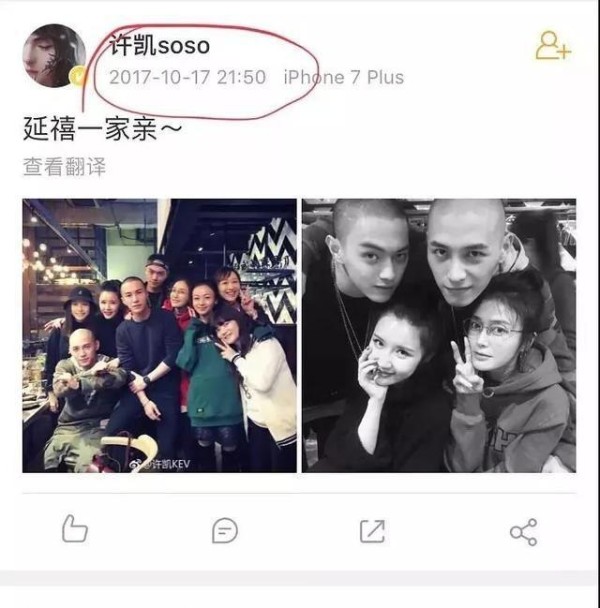Tap the username 许凯soso
Viewport: 600px width, 608px height.
[159, 47]
